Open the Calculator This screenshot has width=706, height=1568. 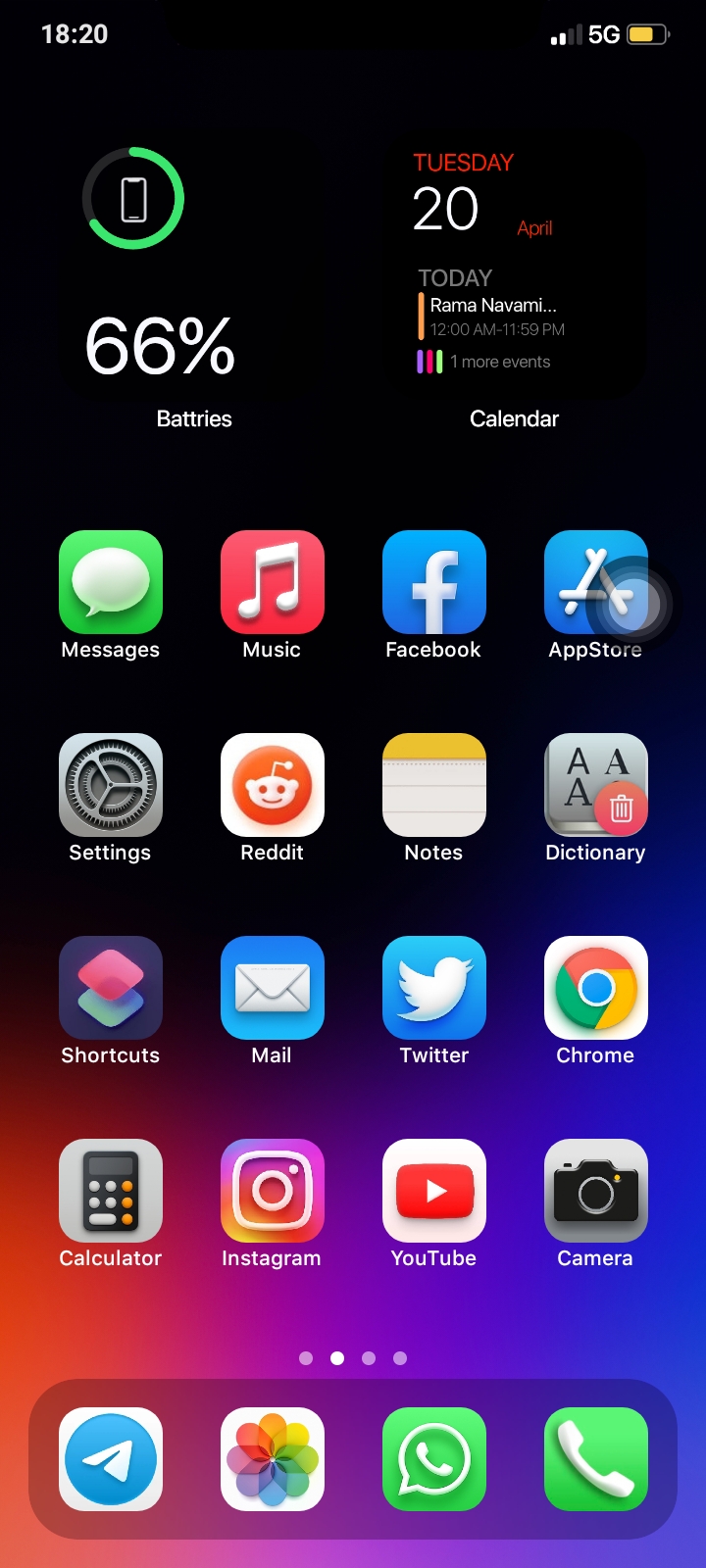click(x=110, y=1191)
